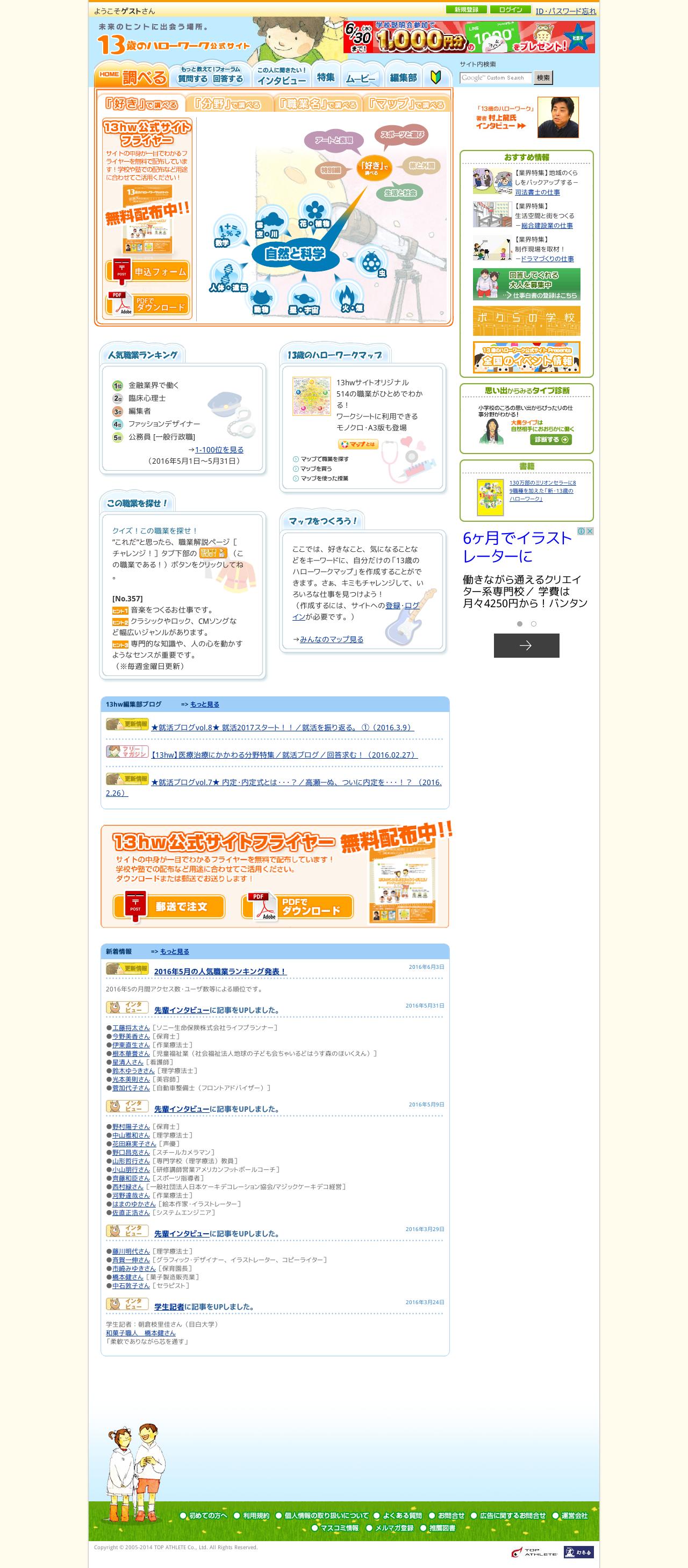
Task: Open the ID・パスワード忘れ link
Action: click(565, 11)
